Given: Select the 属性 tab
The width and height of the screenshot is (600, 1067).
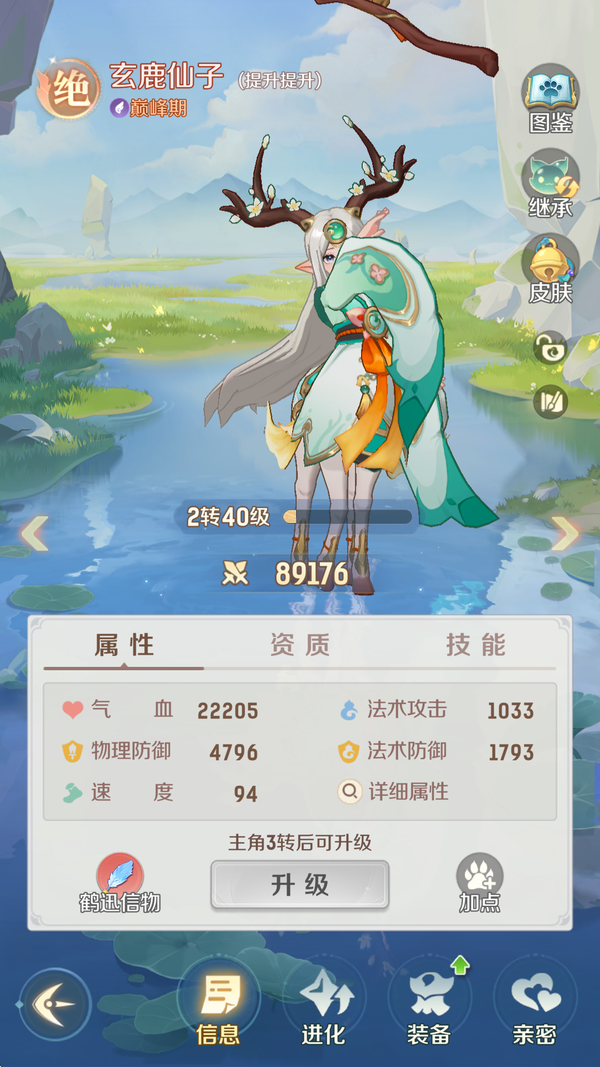Looking at the screenshot, I should (124, 645).
